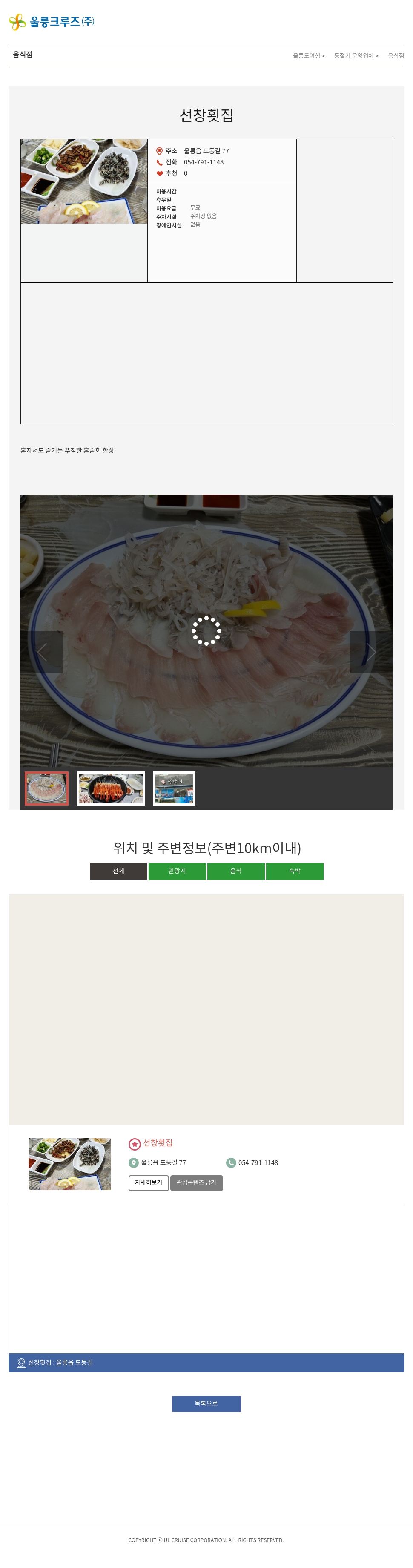The width and height of the screenshot is (413, 1568).
Task: Go to 동절기 운영업체 breadcrumb
Action: 355,56
